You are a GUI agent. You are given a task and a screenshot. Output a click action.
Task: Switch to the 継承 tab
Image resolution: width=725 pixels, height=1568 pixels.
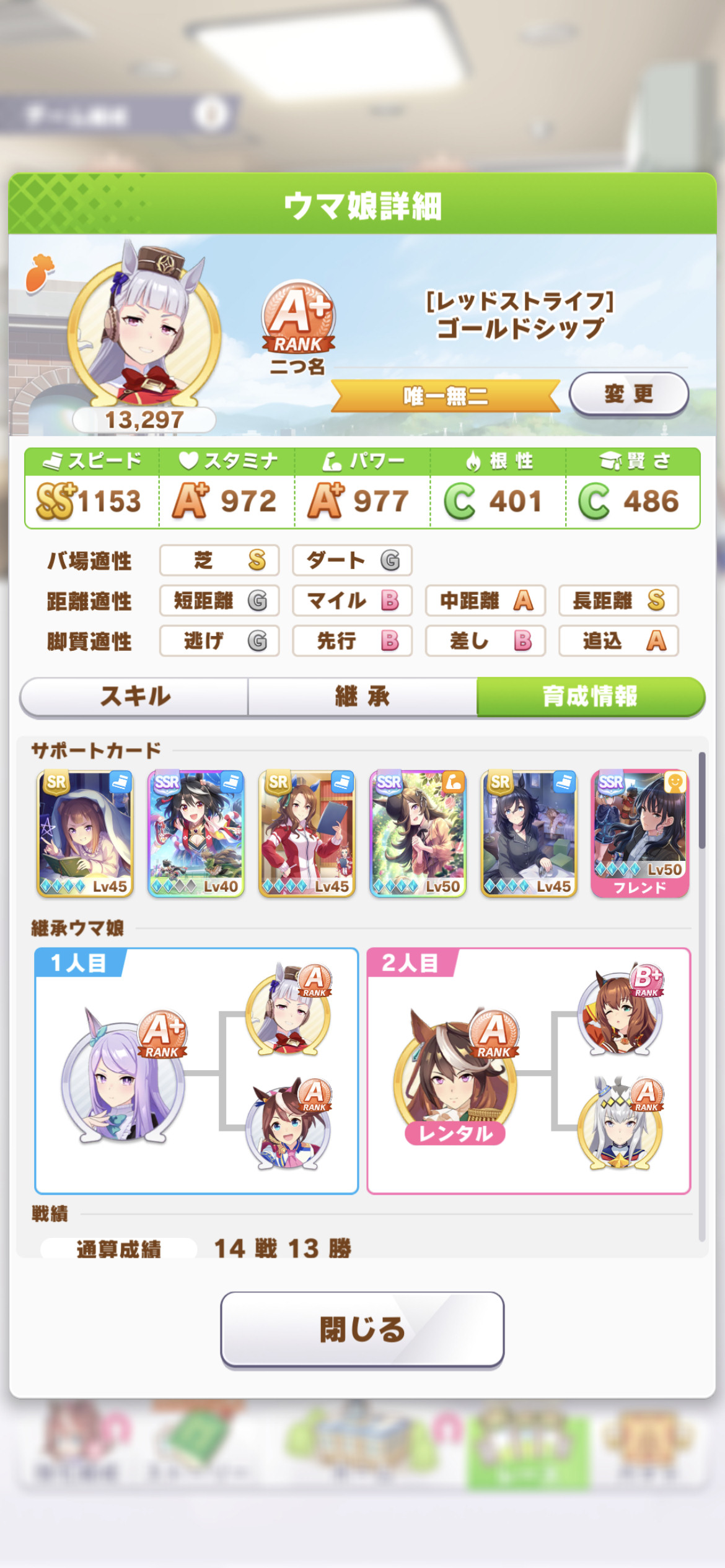tap(362, 697)
